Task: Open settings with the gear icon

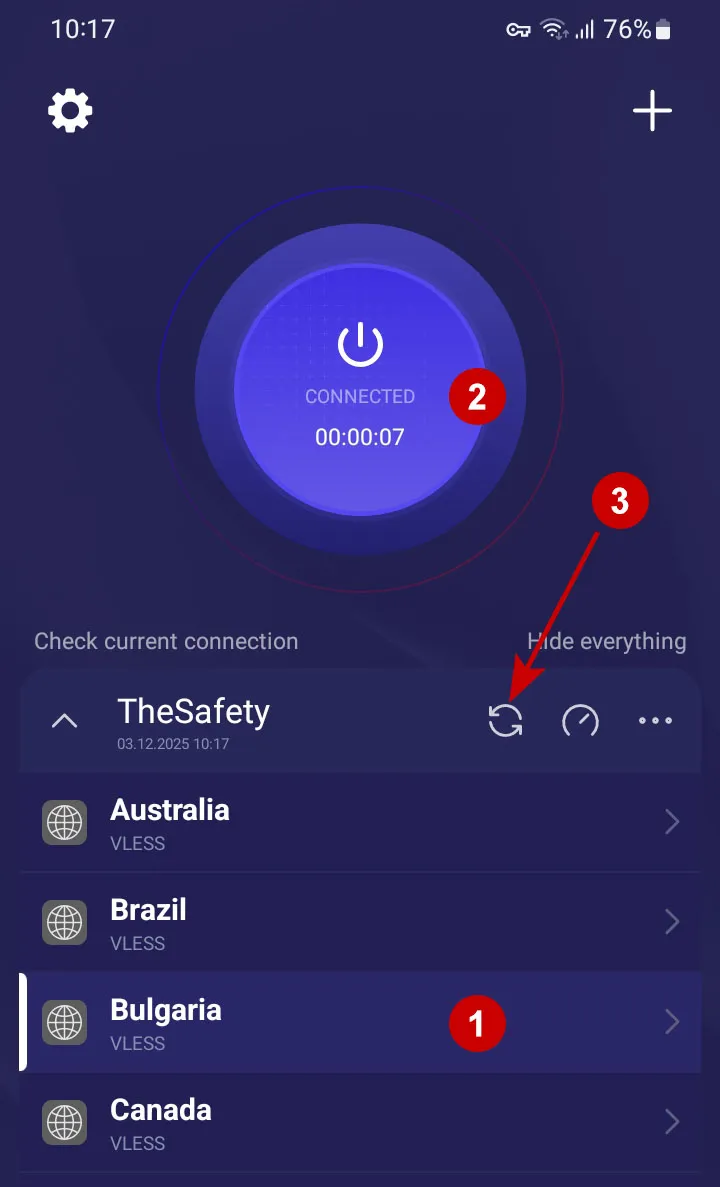Action: 69,110
